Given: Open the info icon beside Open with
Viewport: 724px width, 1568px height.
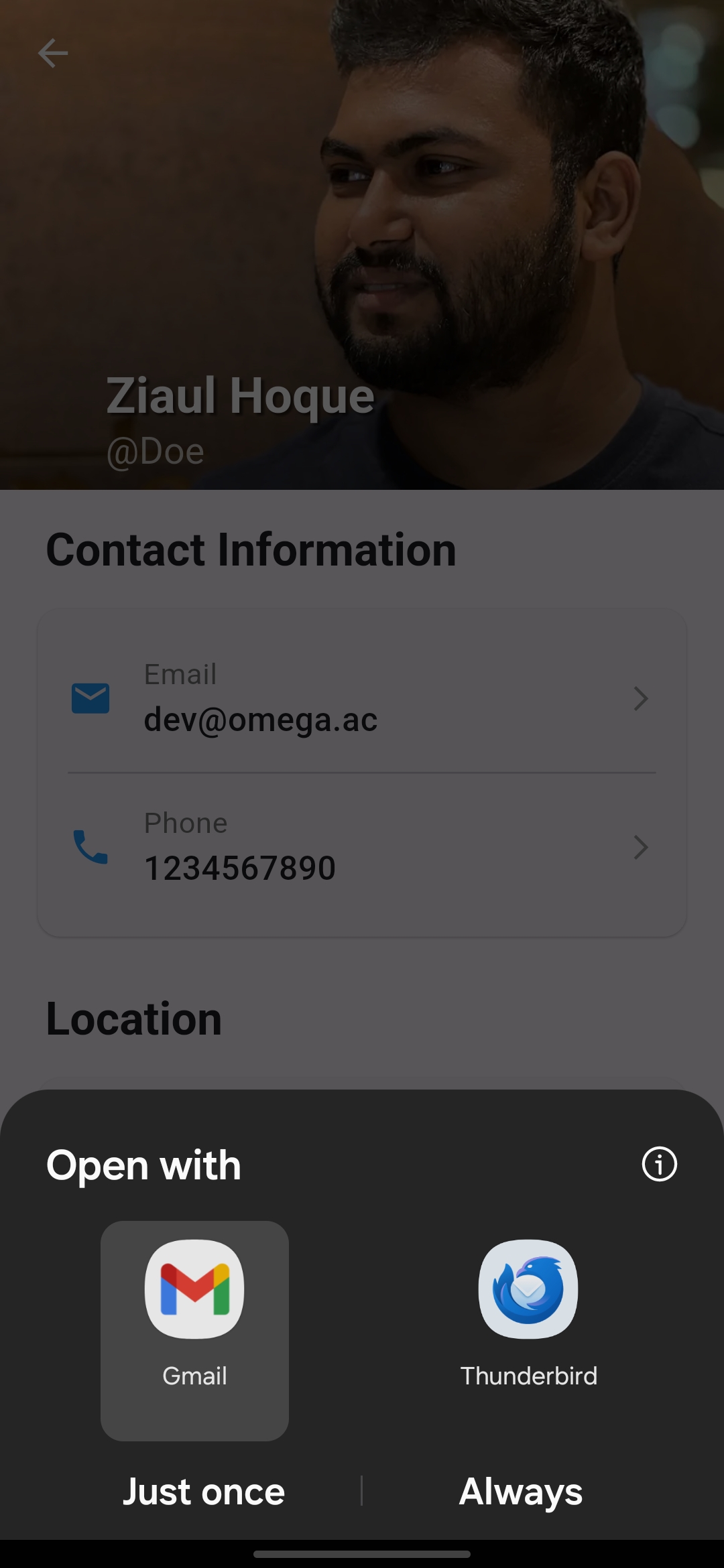Looking at the screenshot, I should coord(659,1165).
